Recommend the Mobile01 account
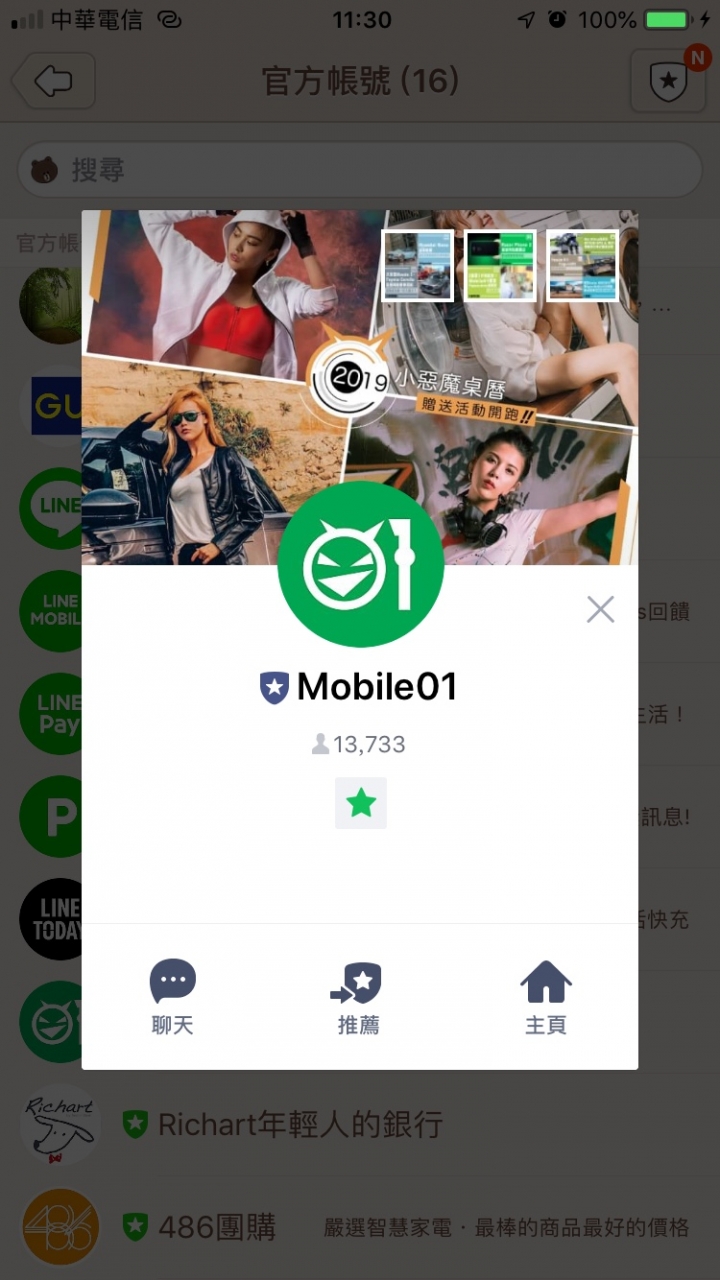720x1280 pixels. click(358, 996)
